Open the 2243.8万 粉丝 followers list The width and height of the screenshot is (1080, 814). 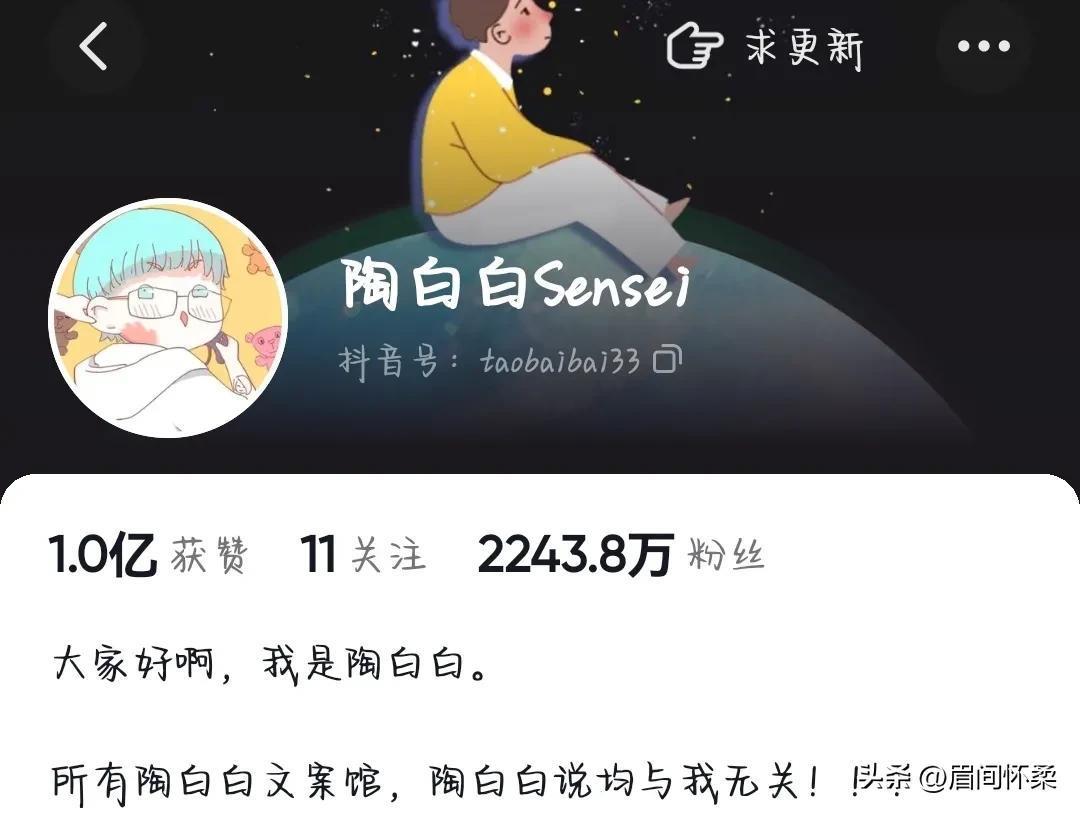(x=620, y=555)
